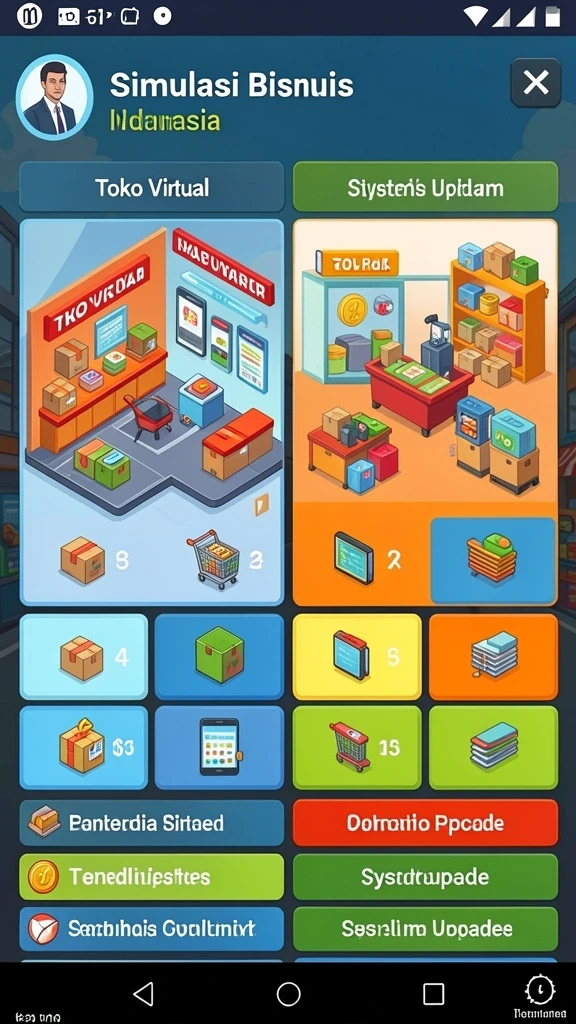The image size is (576, 1024).
Task: Select the cardboard box tile showing 4
Action: coord(84,656)
